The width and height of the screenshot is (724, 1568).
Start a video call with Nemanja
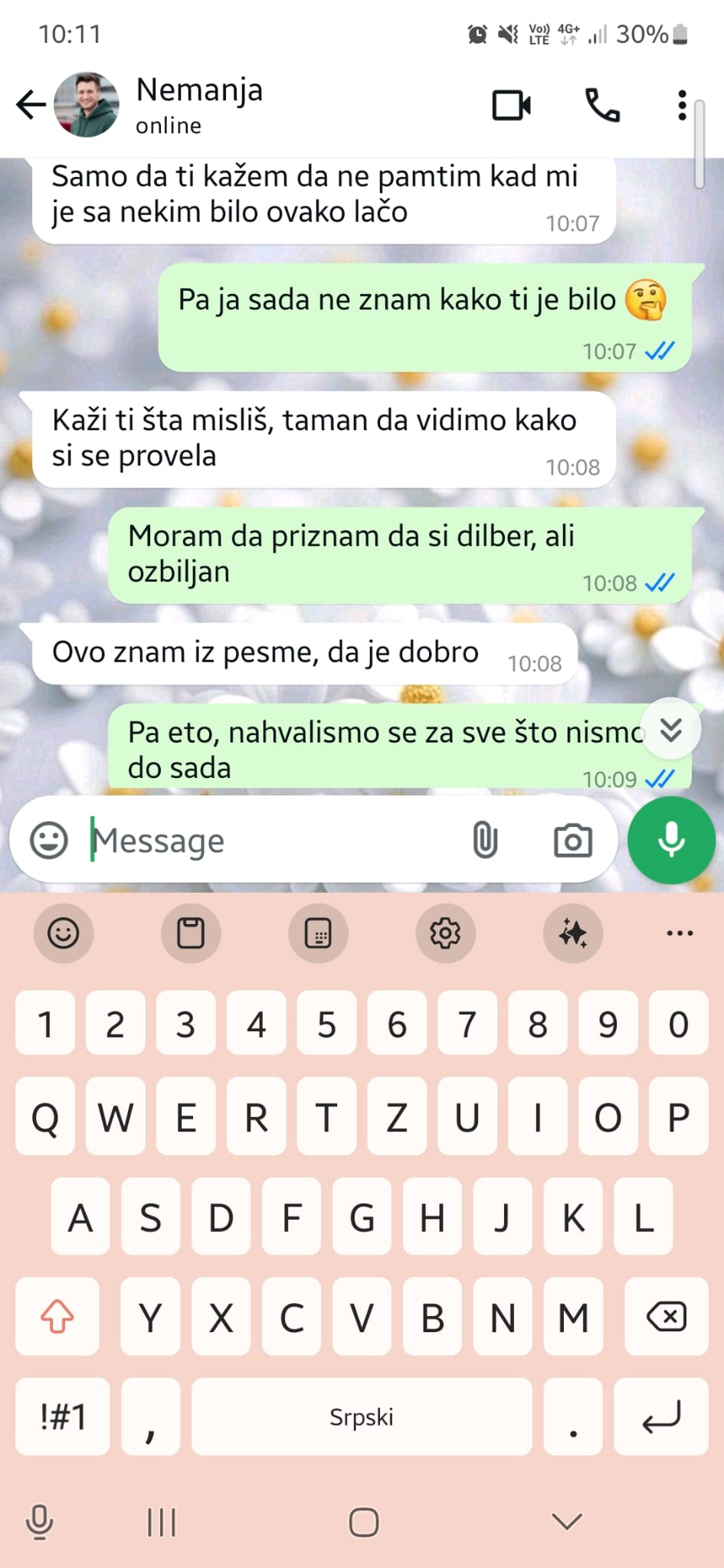pos(511,105)
